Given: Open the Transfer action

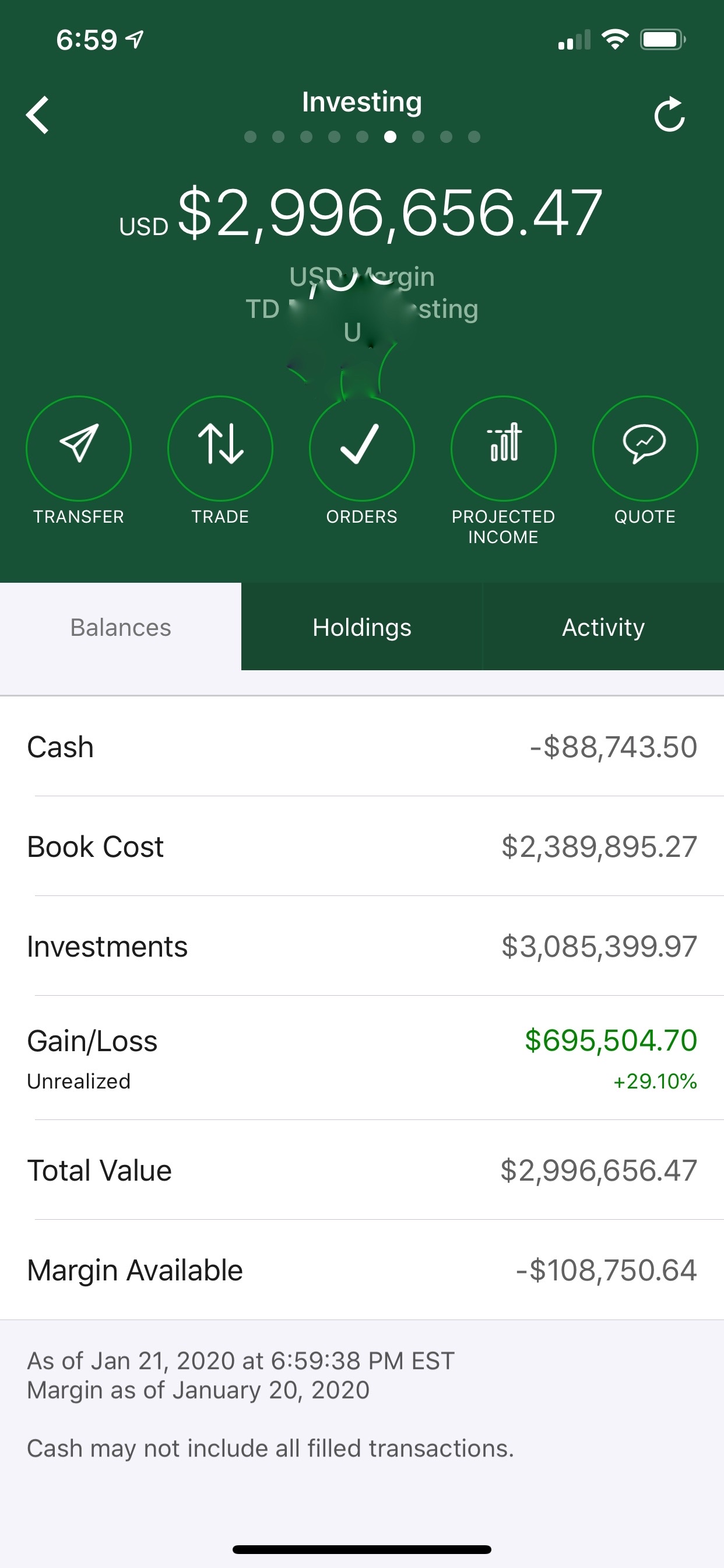Looking at the screenshot, I should coord(79,449).
